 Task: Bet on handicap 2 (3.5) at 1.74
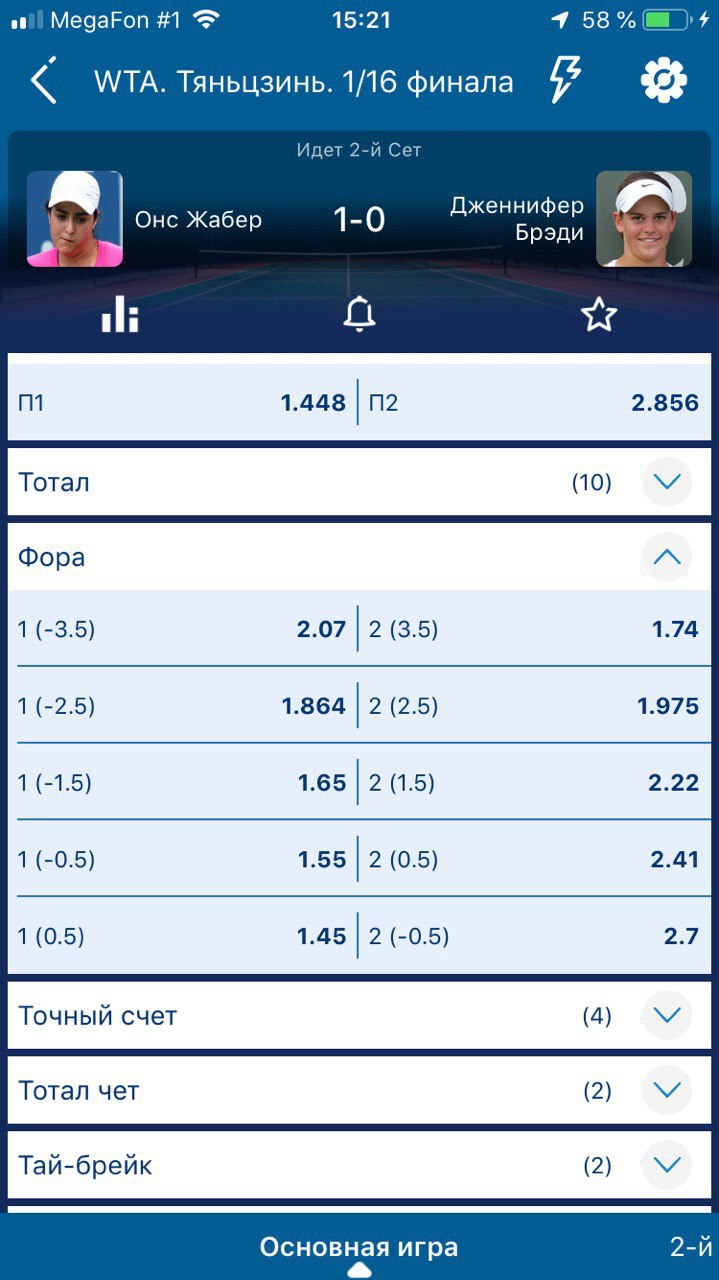point(534,629)
